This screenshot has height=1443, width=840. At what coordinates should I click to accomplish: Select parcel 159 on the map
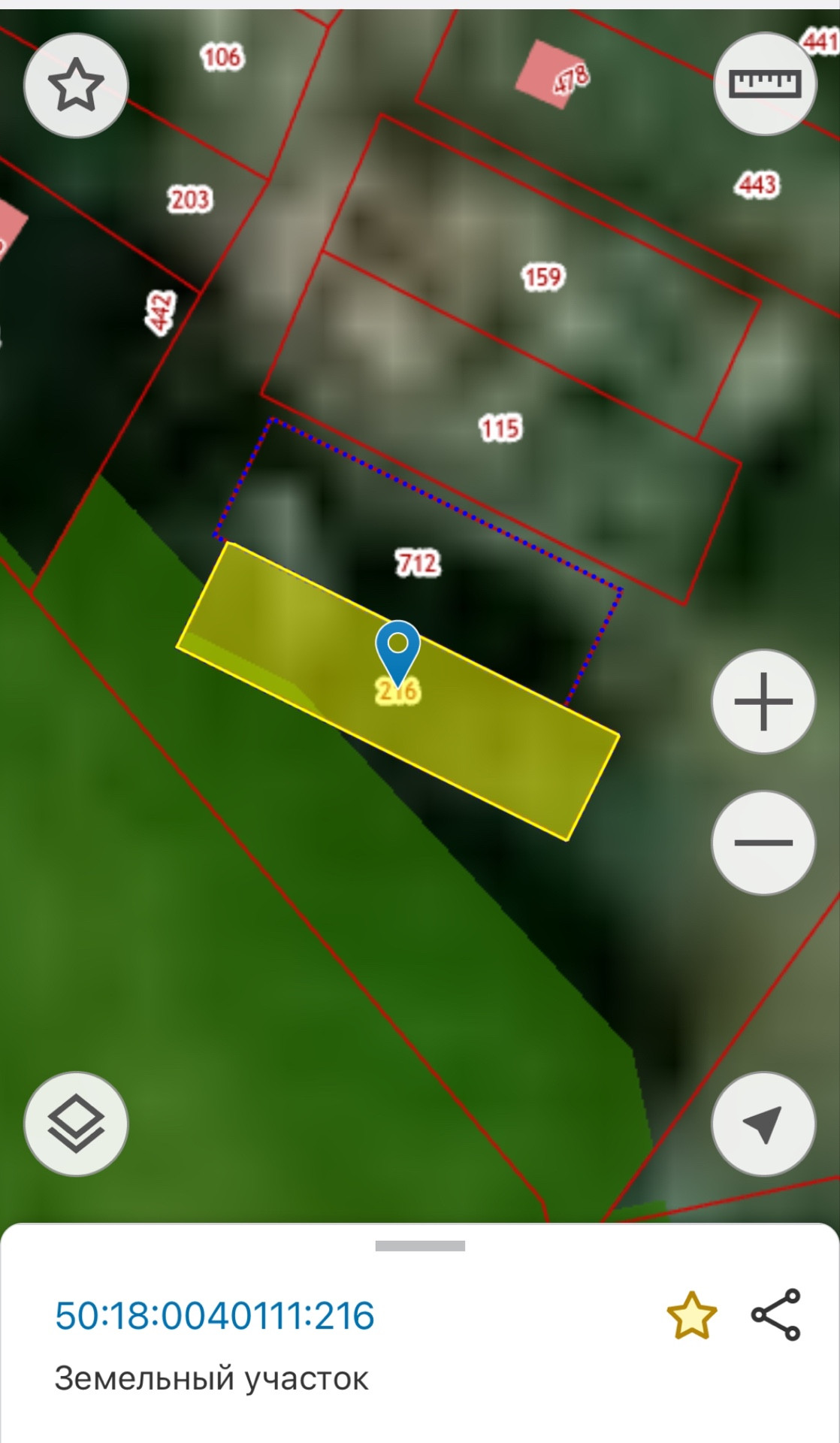(542, 277)
